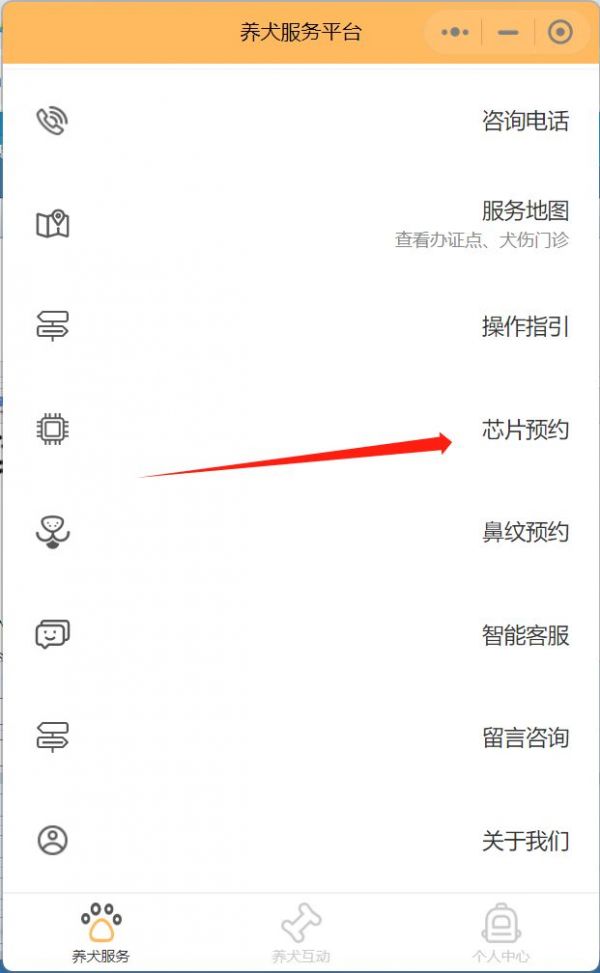
Task: Close the mini program via the circle icon
Action: click(560, 33)
